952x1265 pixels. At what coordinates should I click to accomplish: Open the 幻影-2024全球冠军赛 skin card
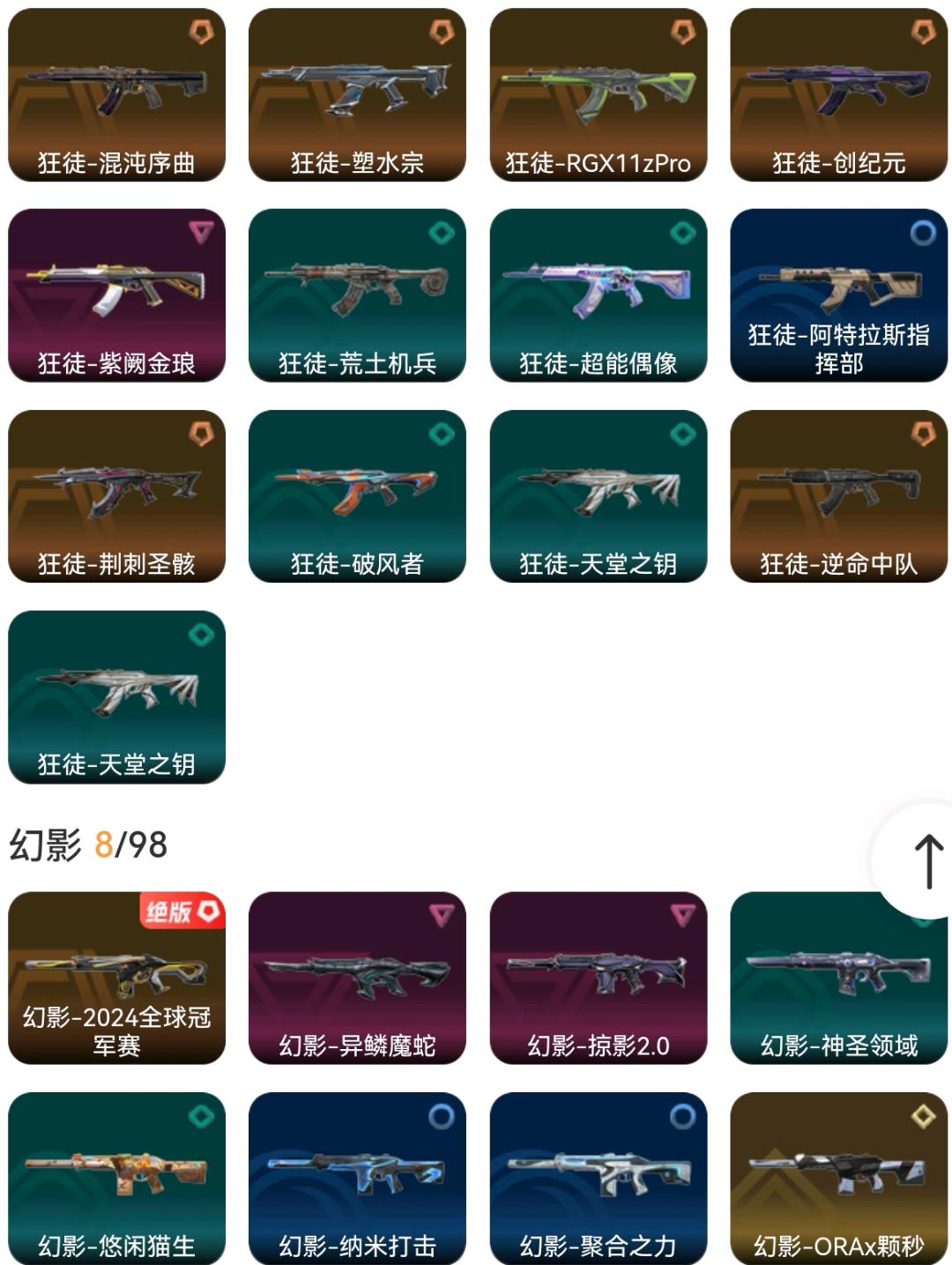pyautogui.click(x=116, y=978)
